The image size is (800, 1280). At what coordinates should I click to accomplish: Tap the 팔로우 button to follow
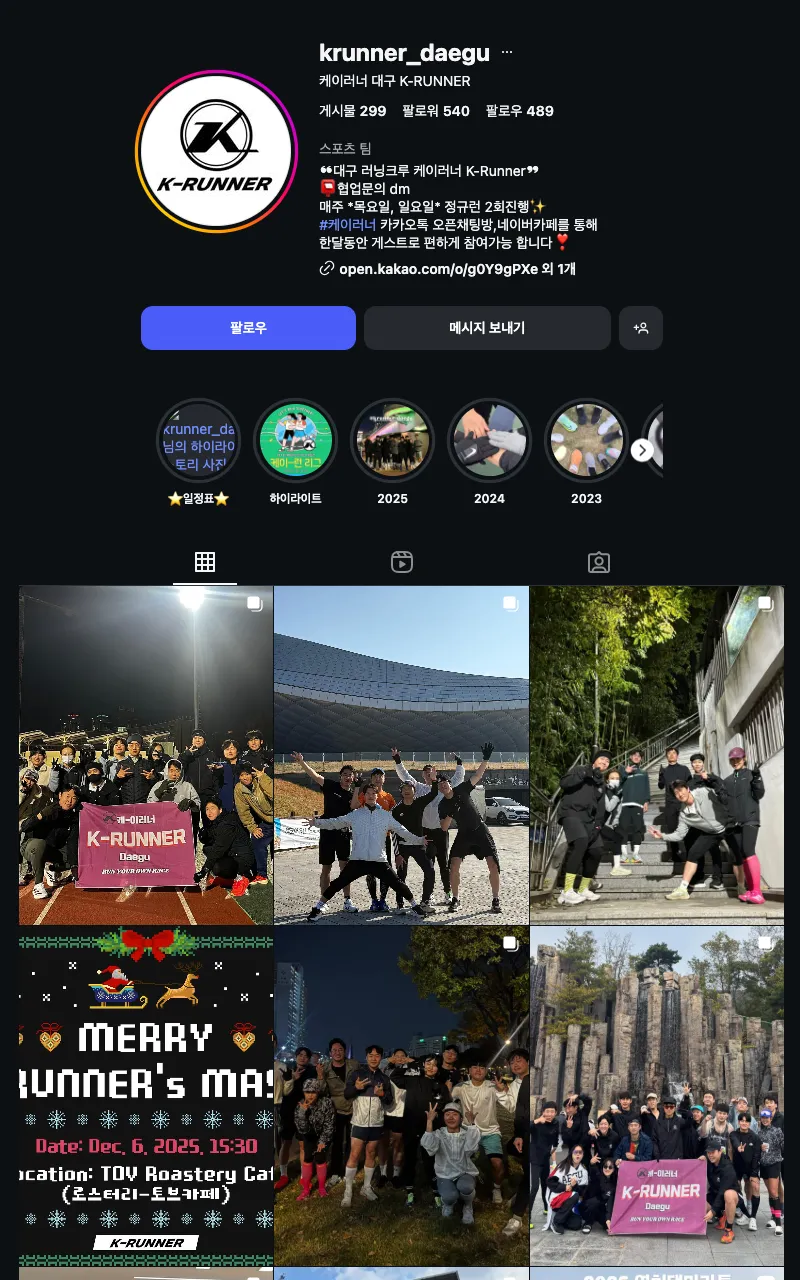click(248, 328)
